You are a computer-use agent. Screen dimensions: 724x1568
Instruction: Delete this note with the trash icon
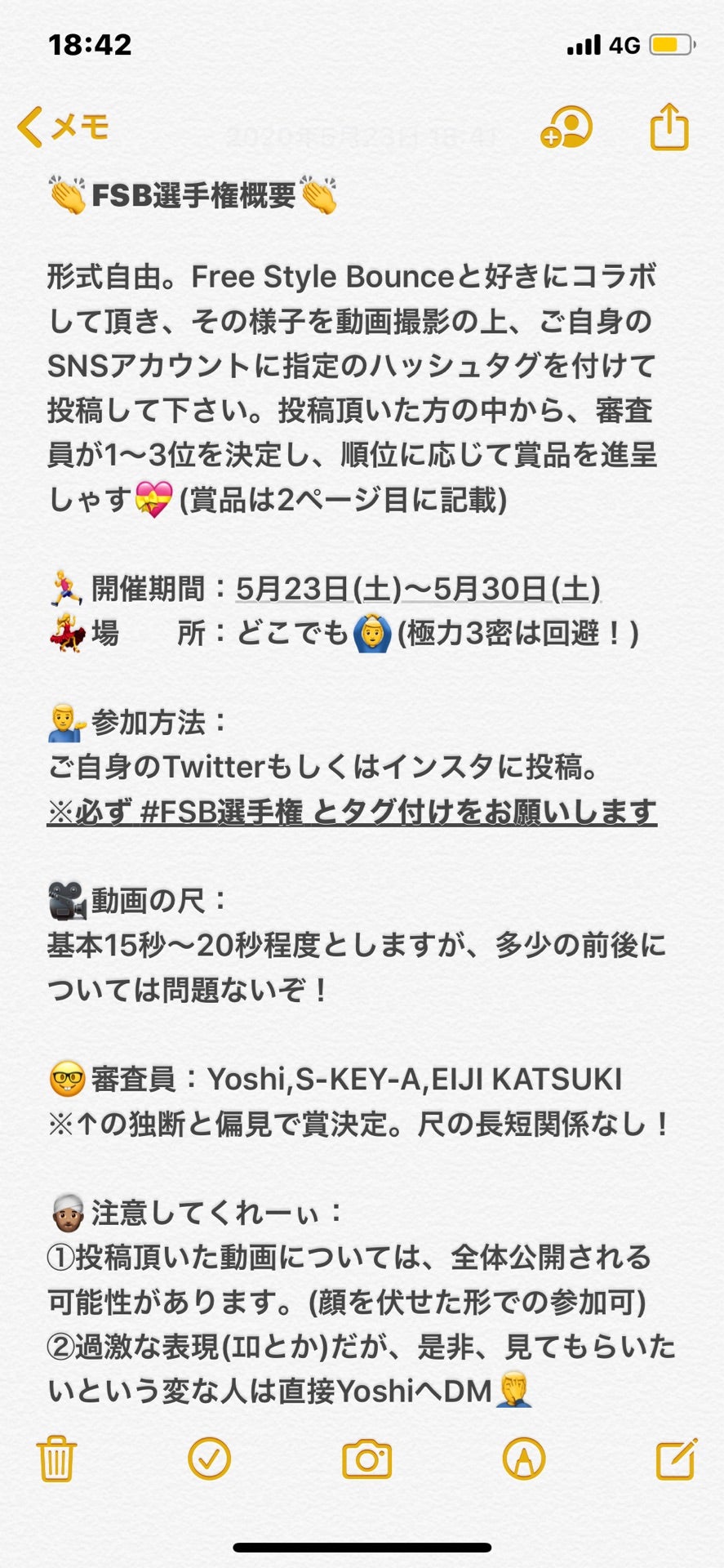(x=56, y=1459)
